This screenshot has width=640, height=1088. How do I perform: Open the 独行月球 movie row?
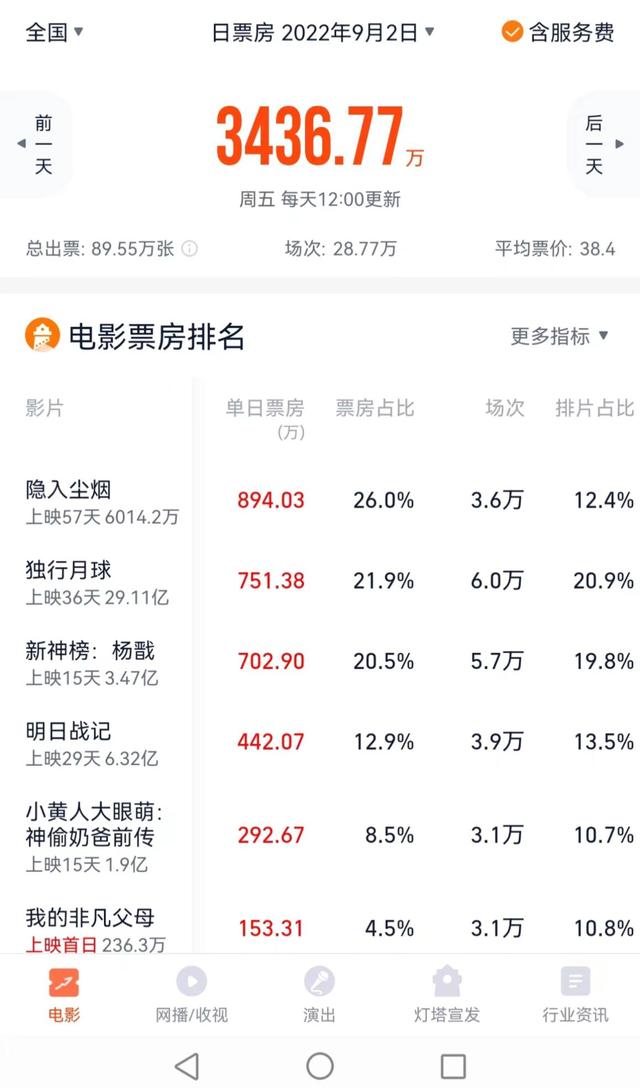(x=320, y=581)
